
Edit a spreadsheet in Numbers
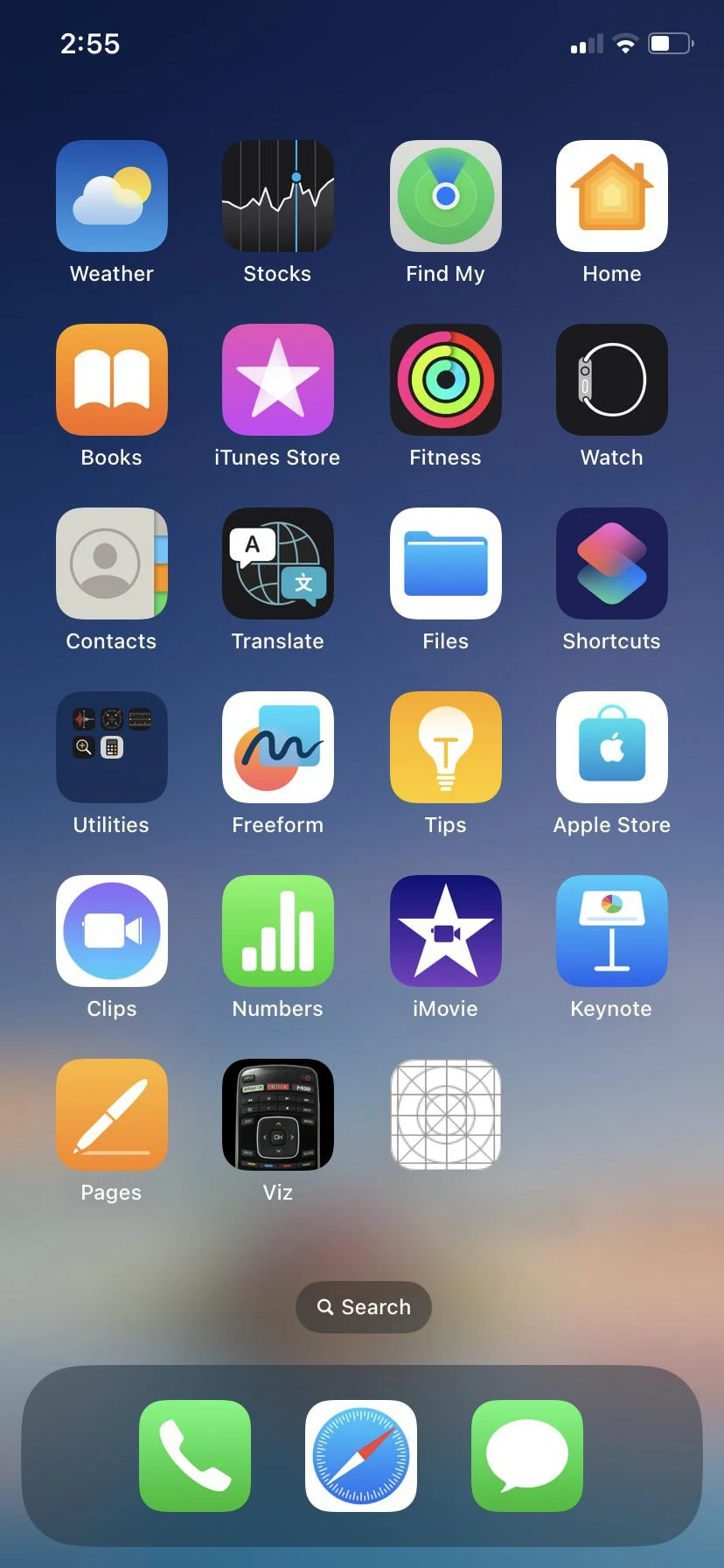point(277,931)
